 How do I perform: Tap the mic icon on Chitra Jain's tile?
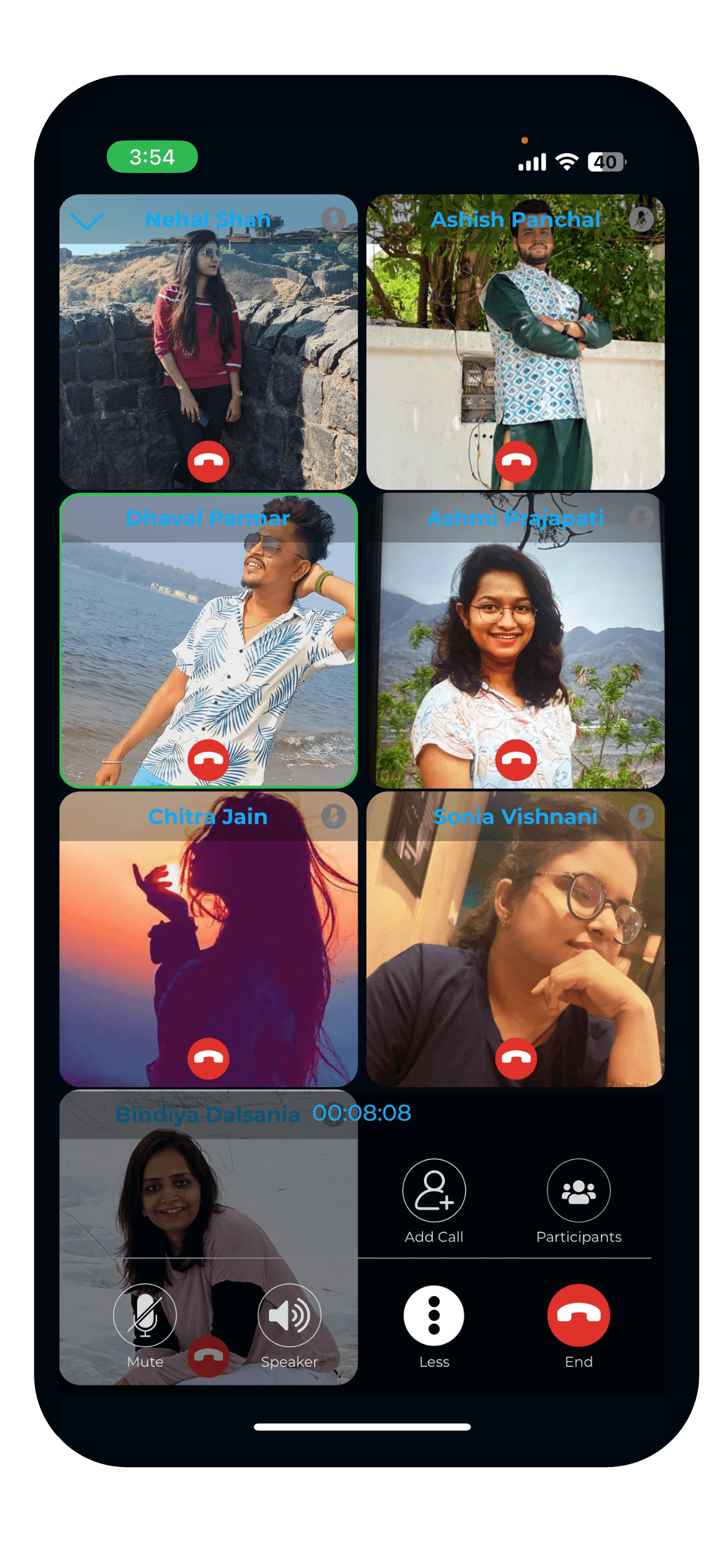[x=333, y=816]
